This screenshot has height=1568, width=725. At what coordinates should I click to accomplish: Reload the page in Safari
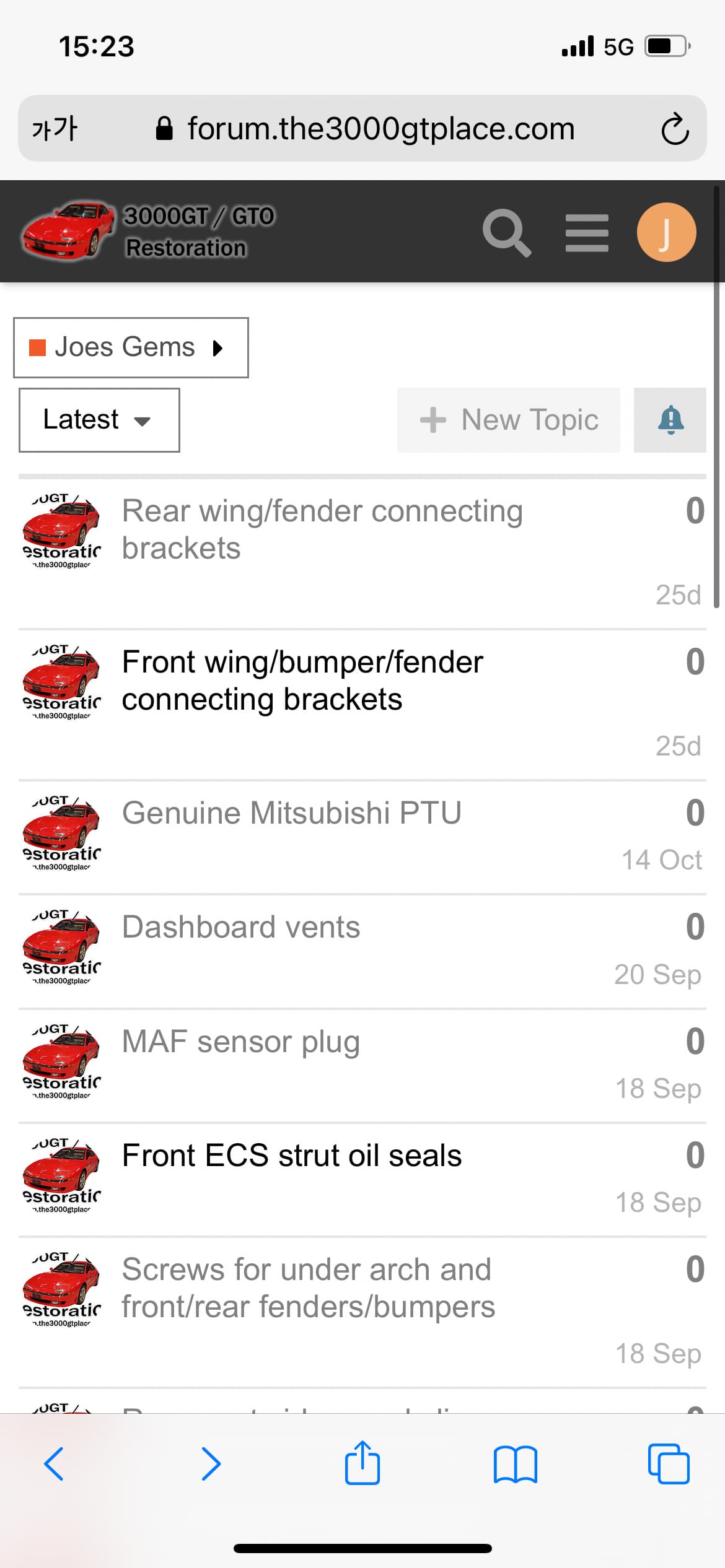[x=674, y=129]
